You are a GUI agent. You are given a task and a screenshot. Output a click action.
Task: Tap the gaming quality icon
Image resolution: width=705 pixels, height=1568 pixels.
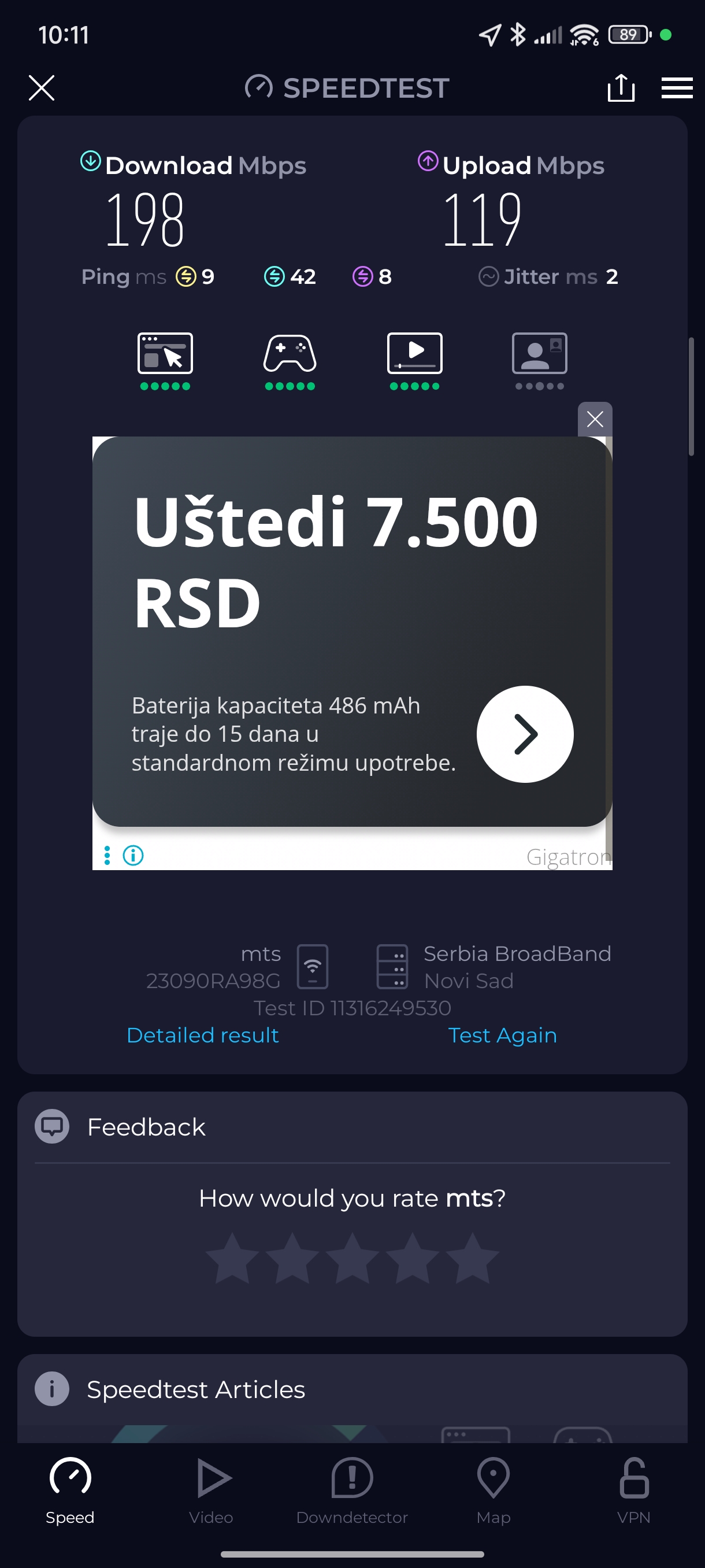click(290, 354)
